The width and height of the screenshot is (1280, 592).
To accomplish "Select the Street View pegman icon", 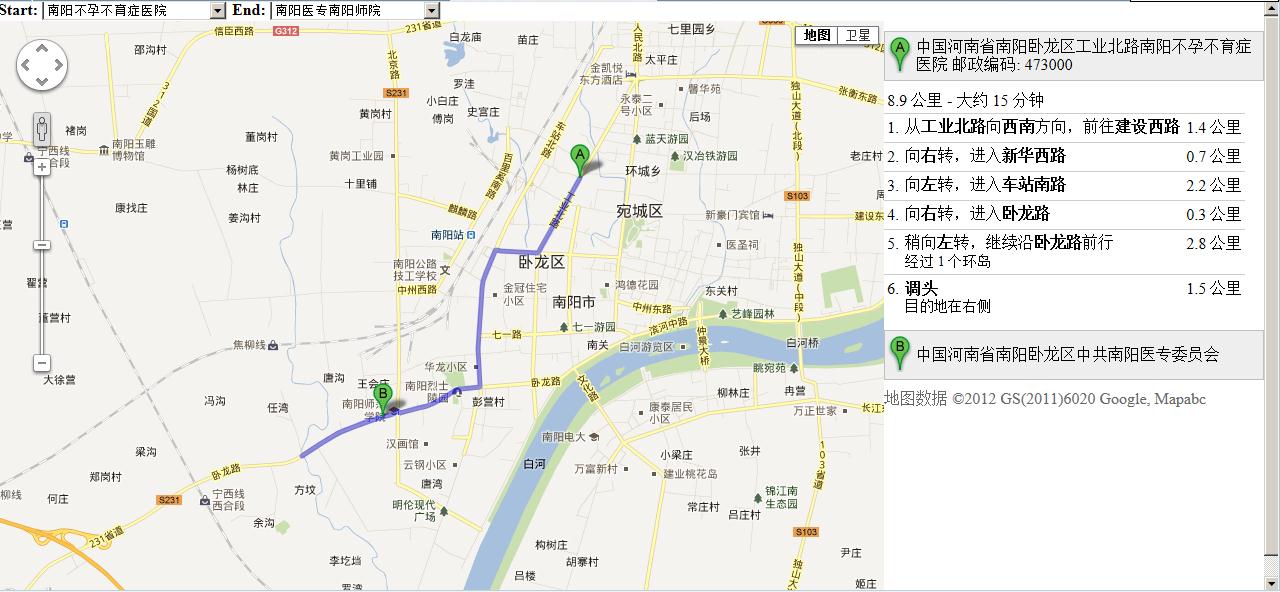I will click(x=42, y=130).
